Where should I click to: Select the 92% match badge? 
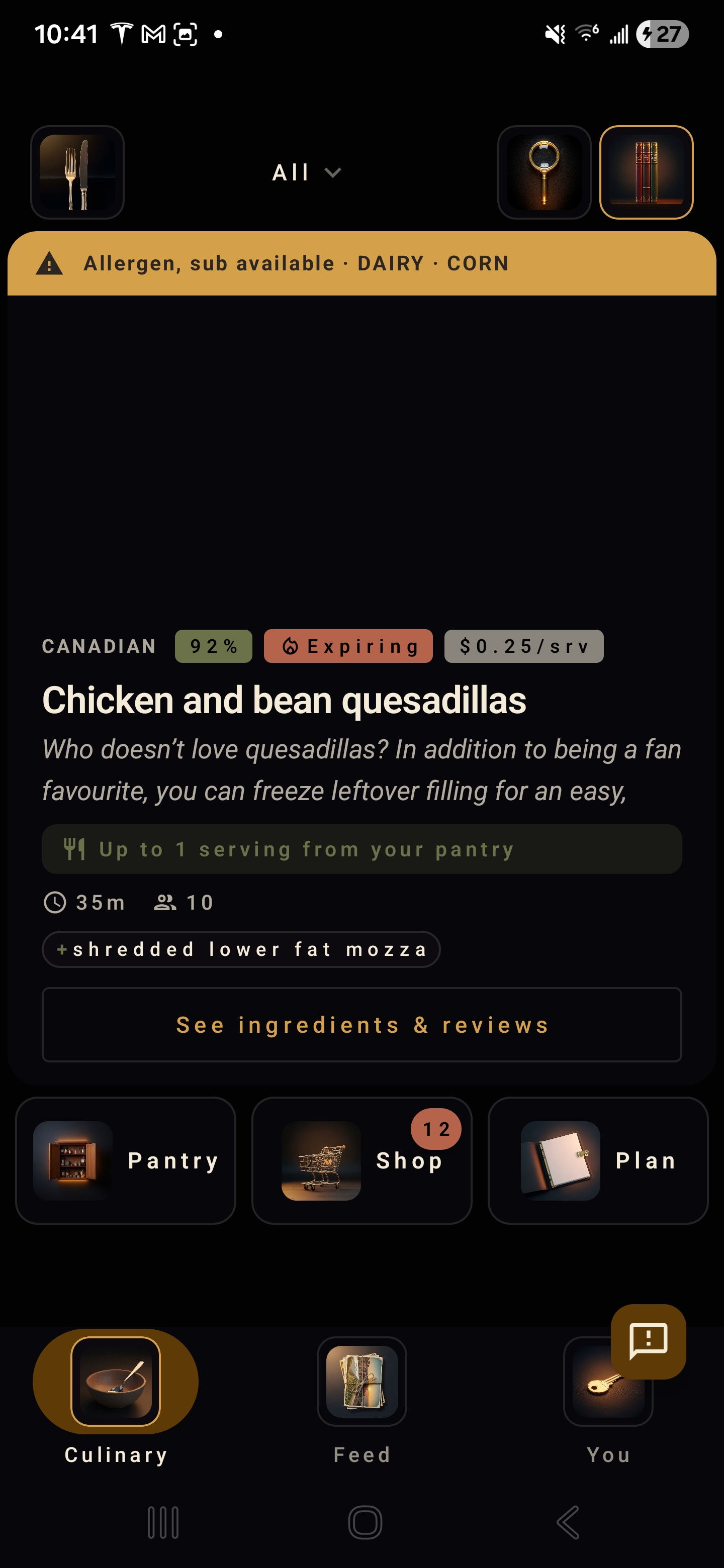[x=213, y=646]
